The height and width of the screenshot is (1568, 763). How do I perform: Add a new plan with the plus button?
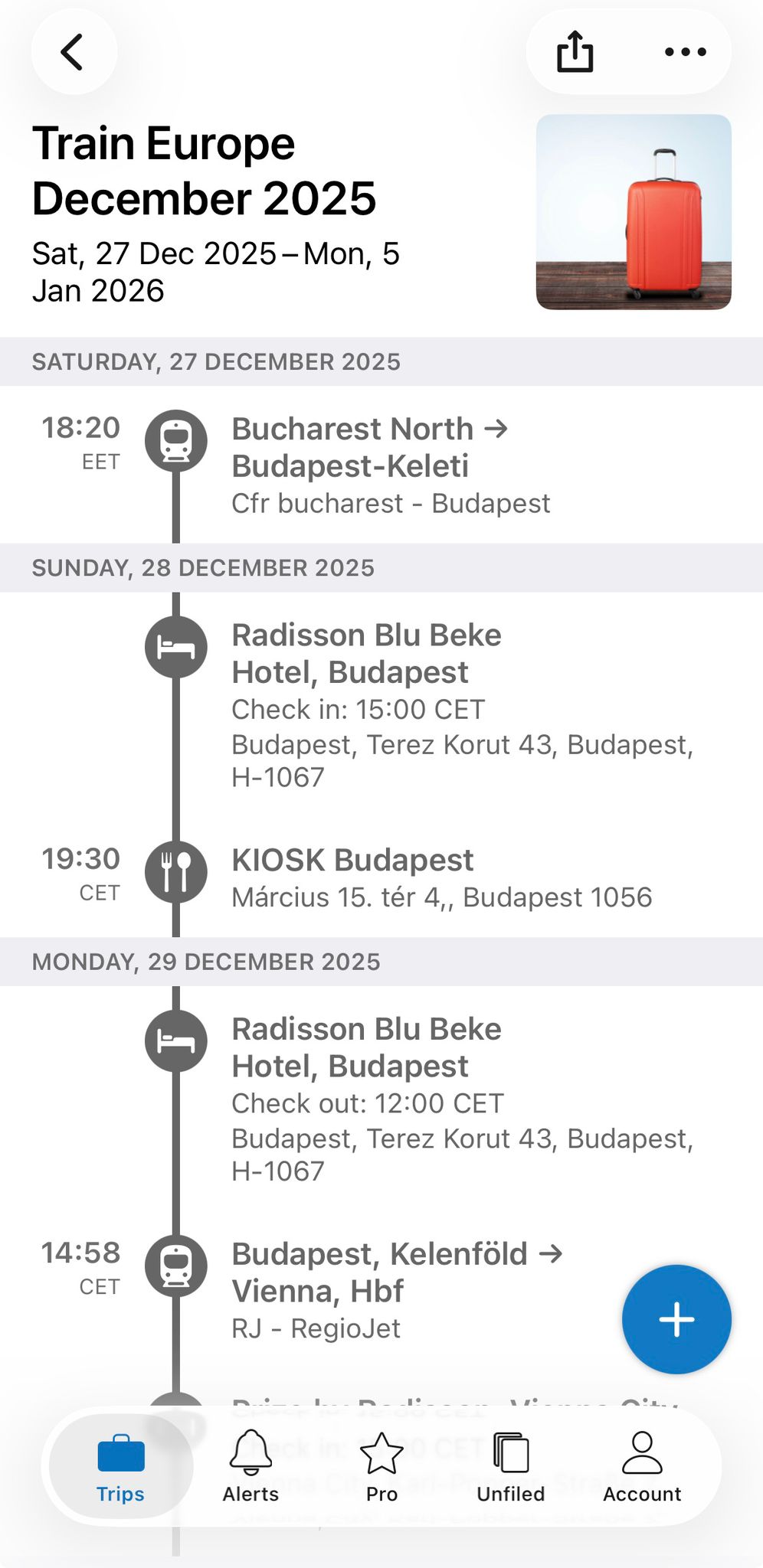pos(676,1319)
